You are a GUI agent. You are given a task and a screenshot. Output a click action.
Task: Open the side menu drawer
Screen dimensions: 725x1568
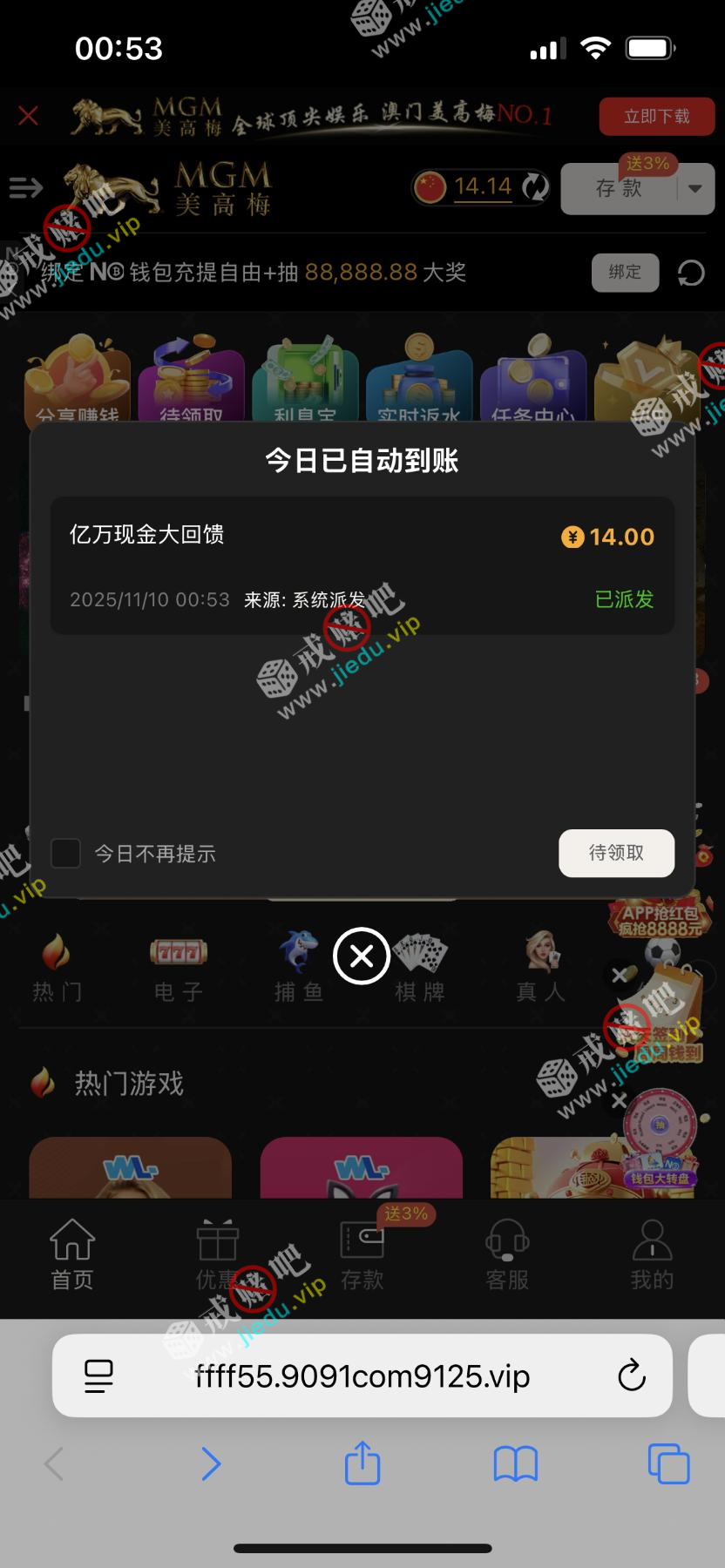[26, 187]
